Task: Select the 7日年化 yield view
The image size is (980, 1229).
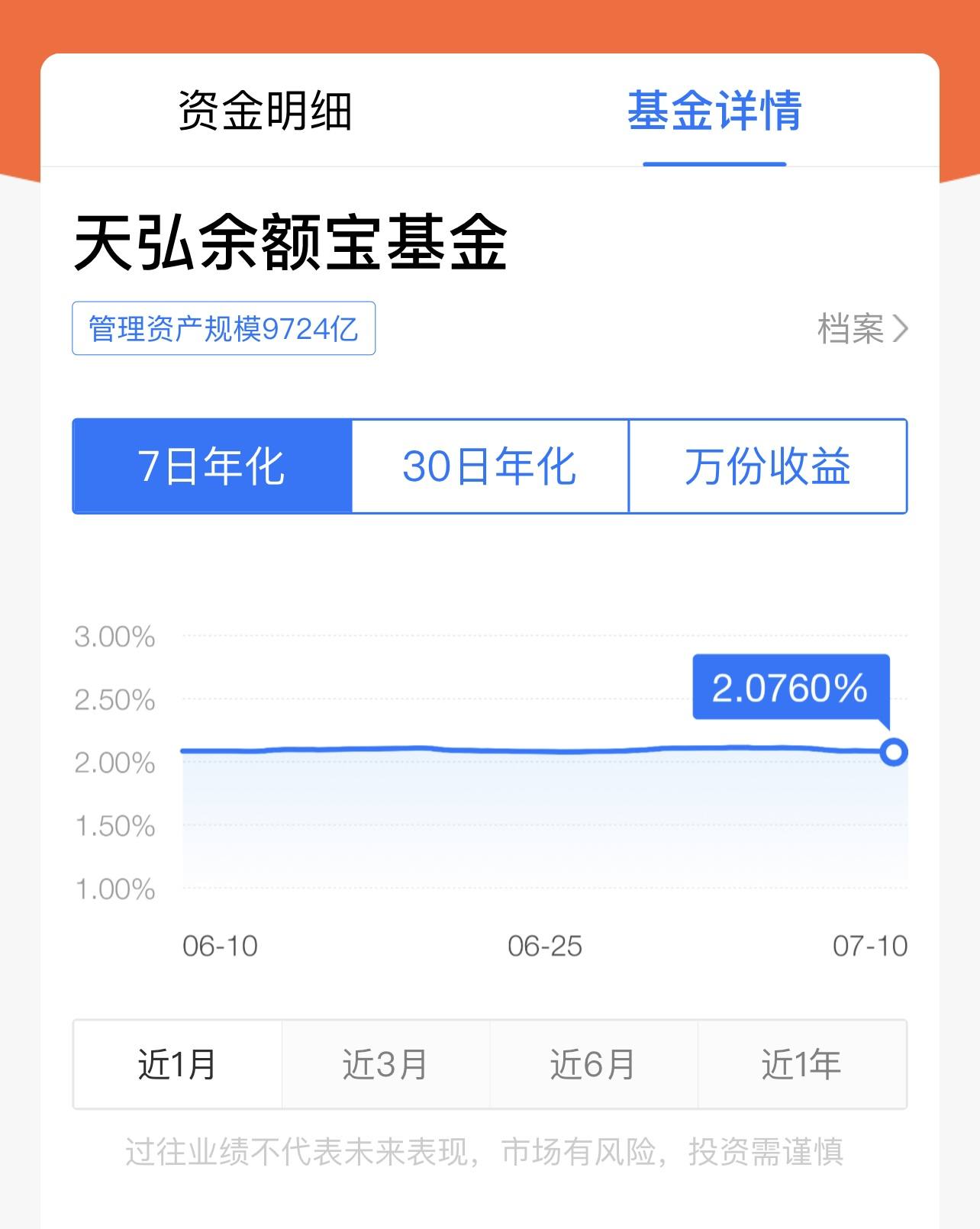Action: point(211,466)
